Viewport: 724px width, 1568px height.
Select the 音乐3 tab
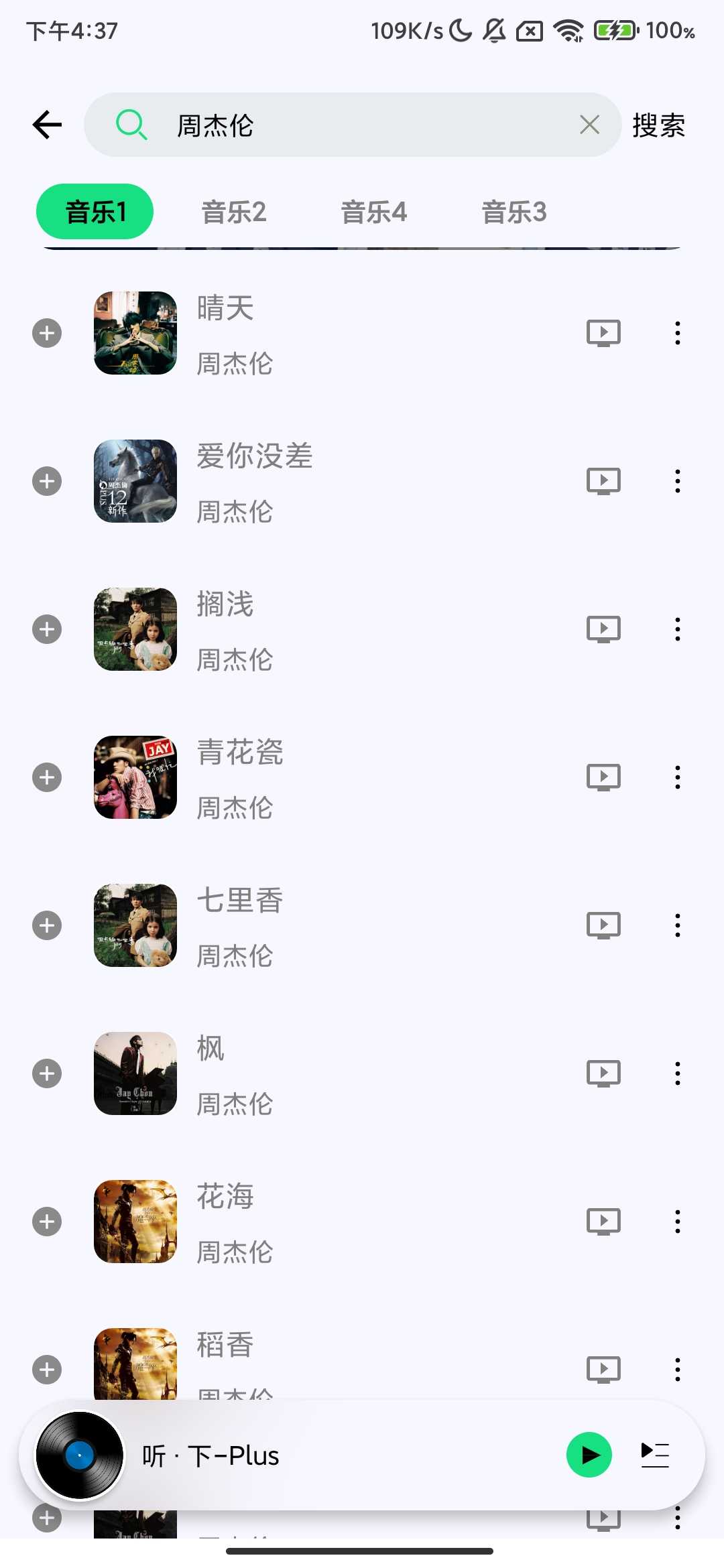point(514,212)
